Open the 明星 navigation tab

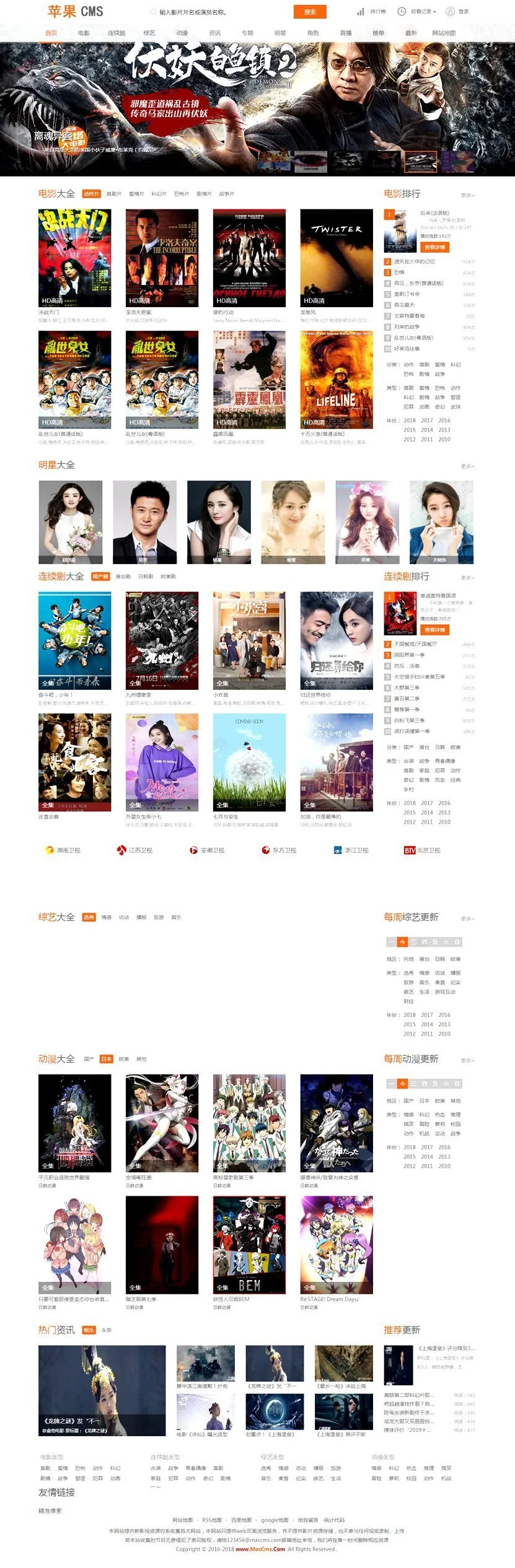click(280, 33)
